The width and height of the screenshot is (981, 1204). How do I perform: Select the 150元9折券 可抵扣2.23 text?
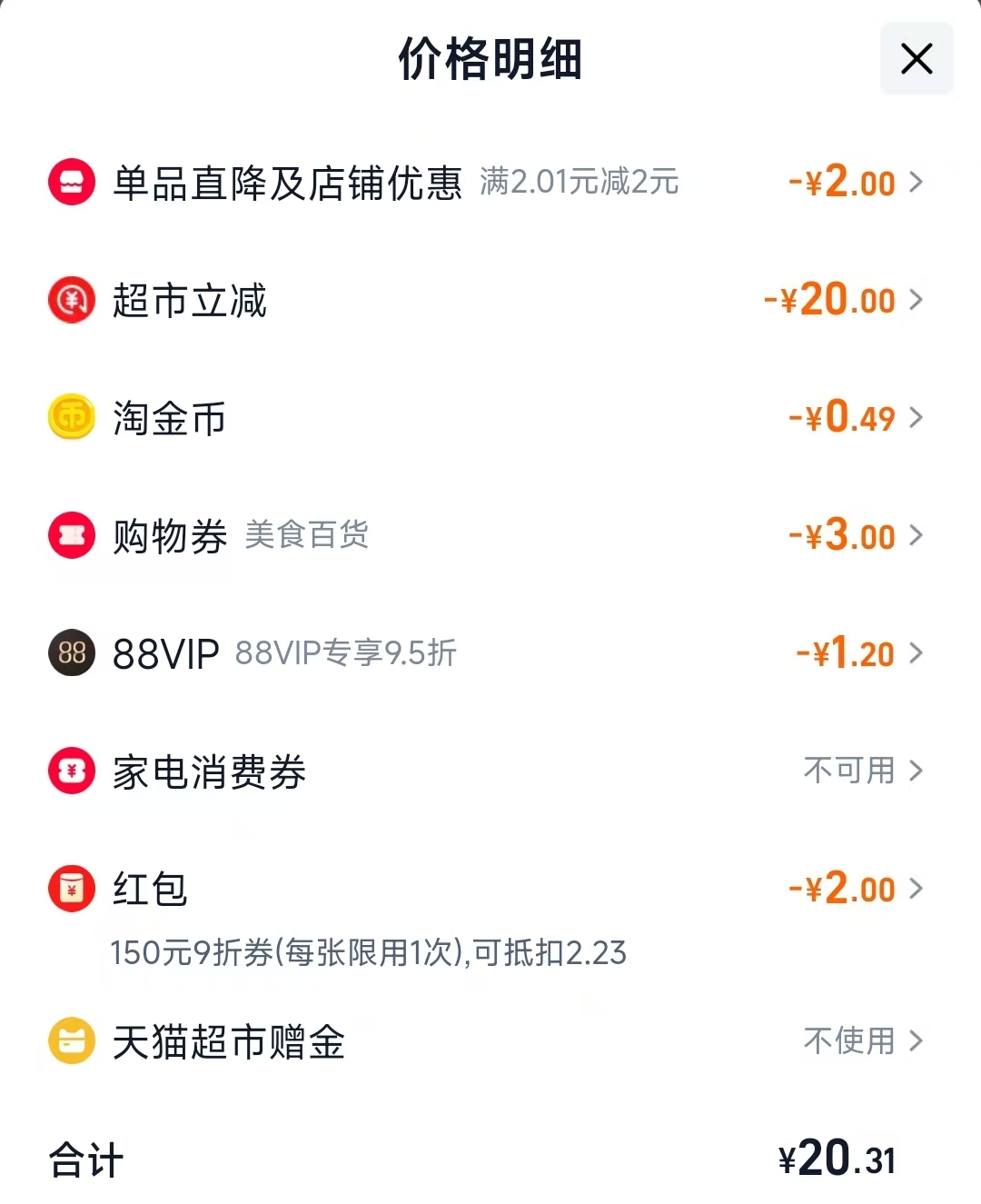pos(368,953)
